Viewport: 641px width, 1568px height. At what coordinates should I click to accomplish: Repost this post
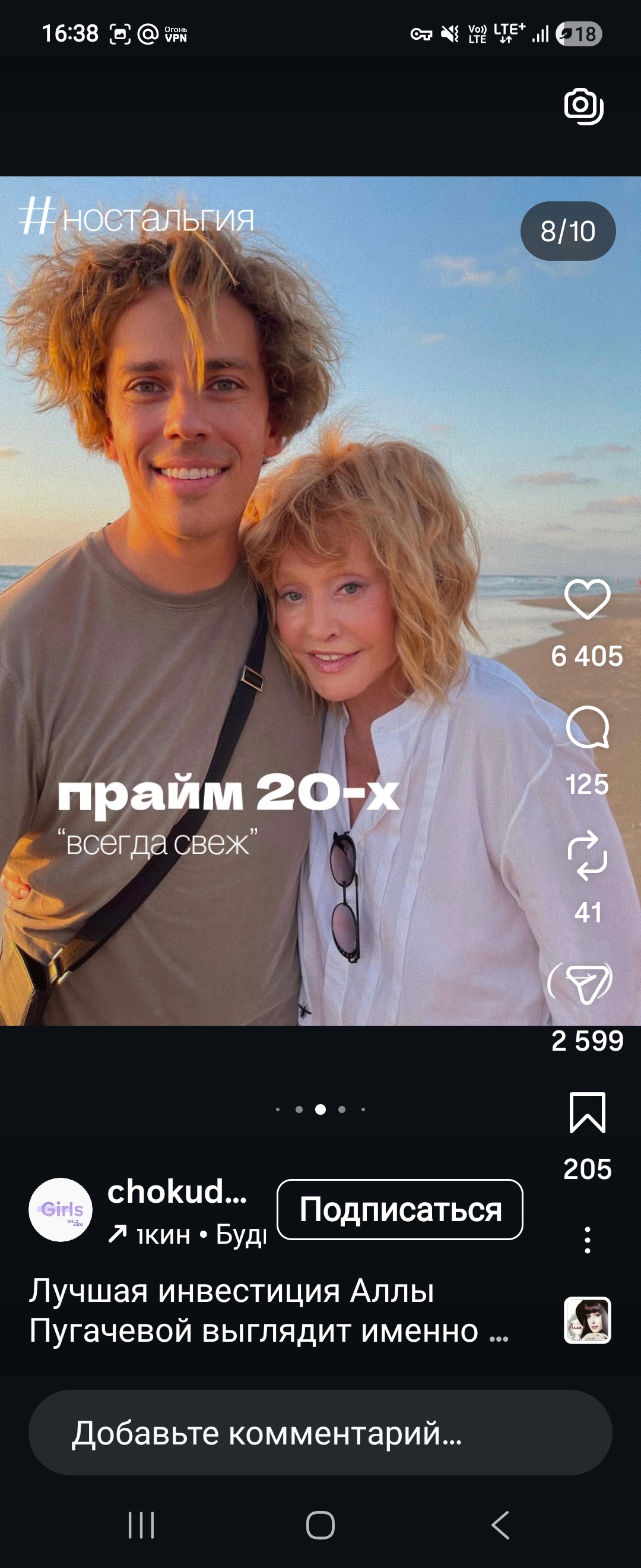coord(587,855)
